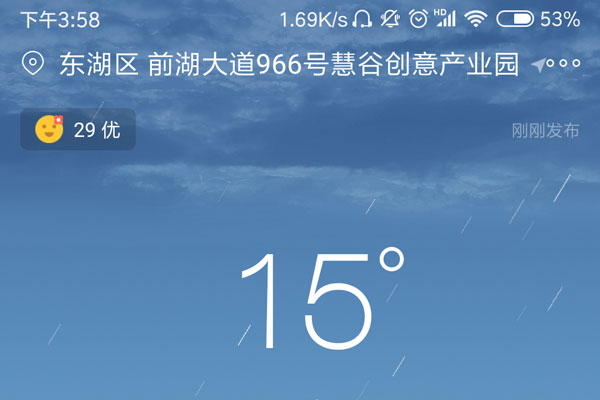
Task: Open the 29 优 air quality chip
Action: (78, 130)
